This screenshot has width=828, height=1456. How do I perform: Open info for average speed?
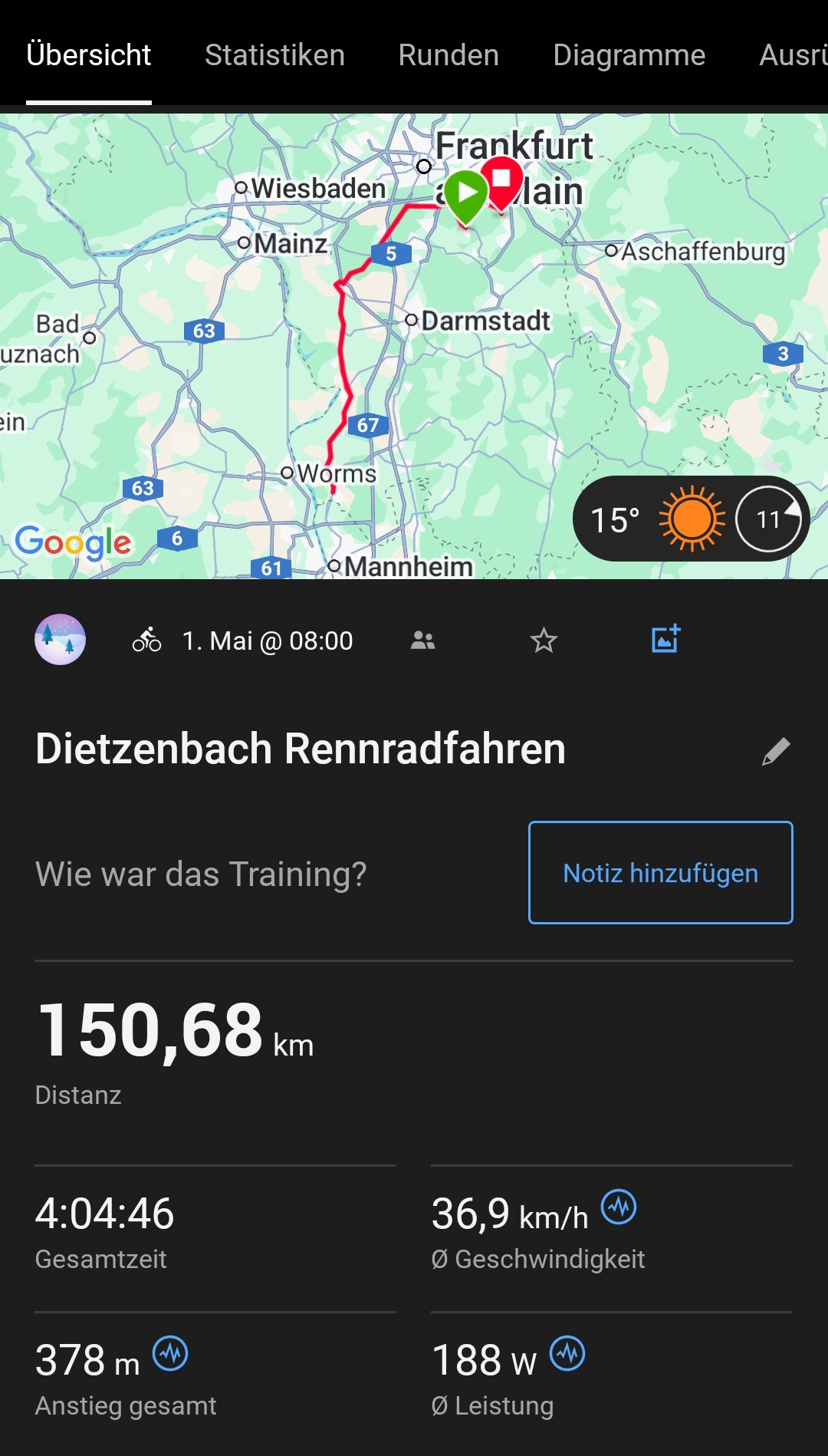[619, 1207]
